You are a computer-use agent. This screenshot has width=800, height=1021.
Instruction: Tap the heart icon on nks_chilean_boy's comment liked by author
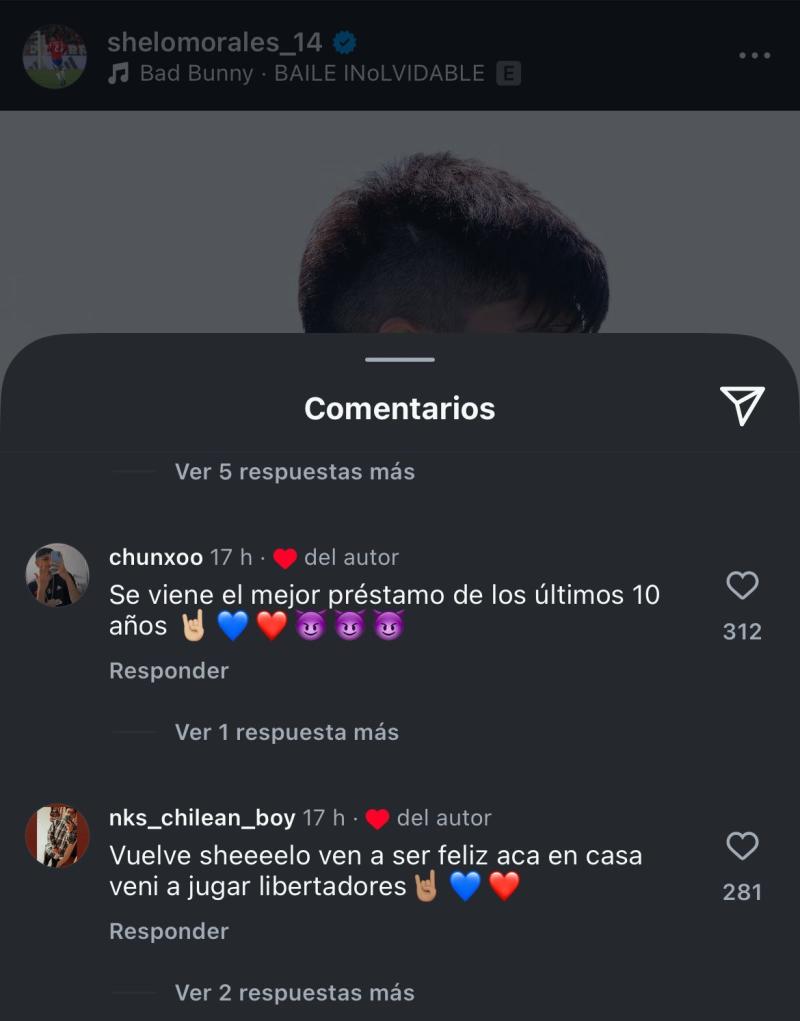click(380, 817)
